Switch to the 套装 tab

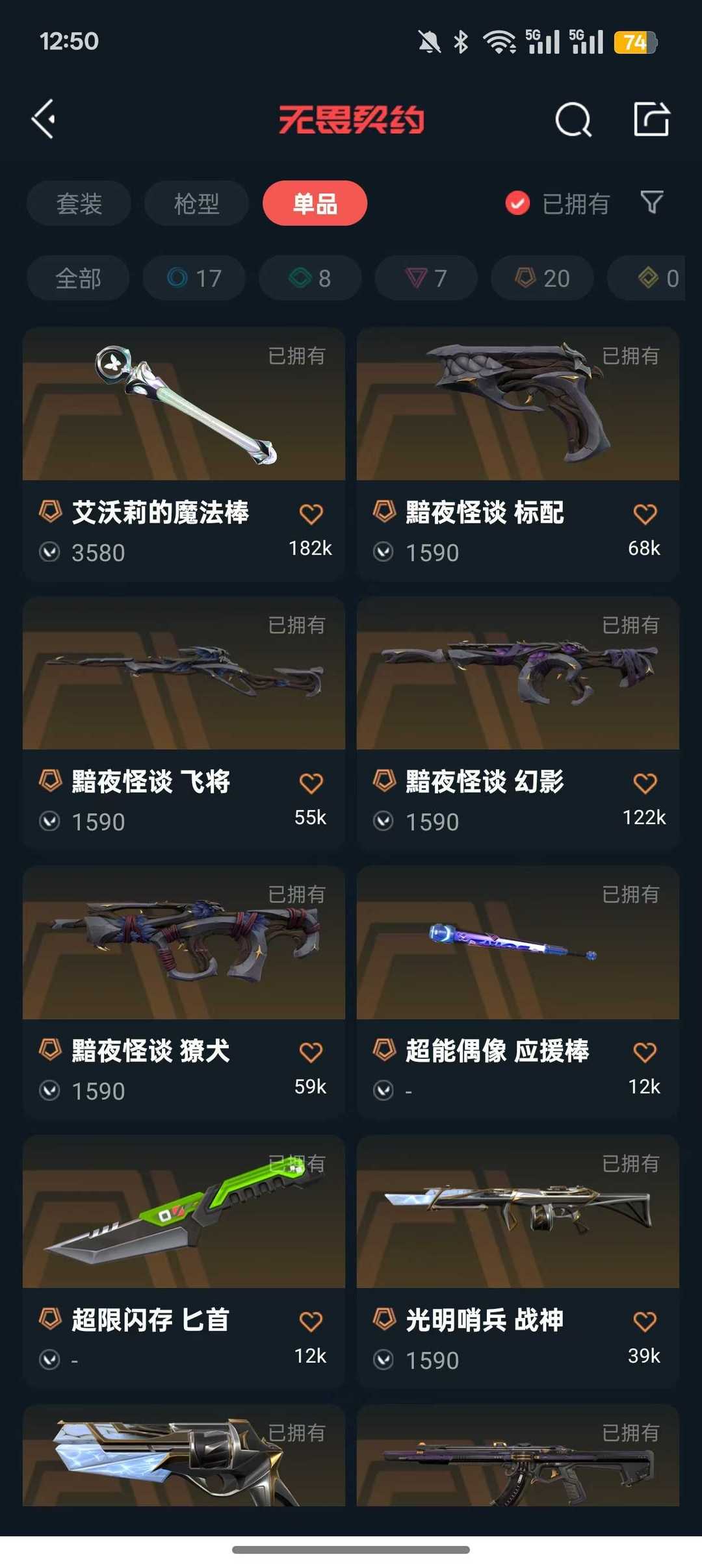coord(79,203)
